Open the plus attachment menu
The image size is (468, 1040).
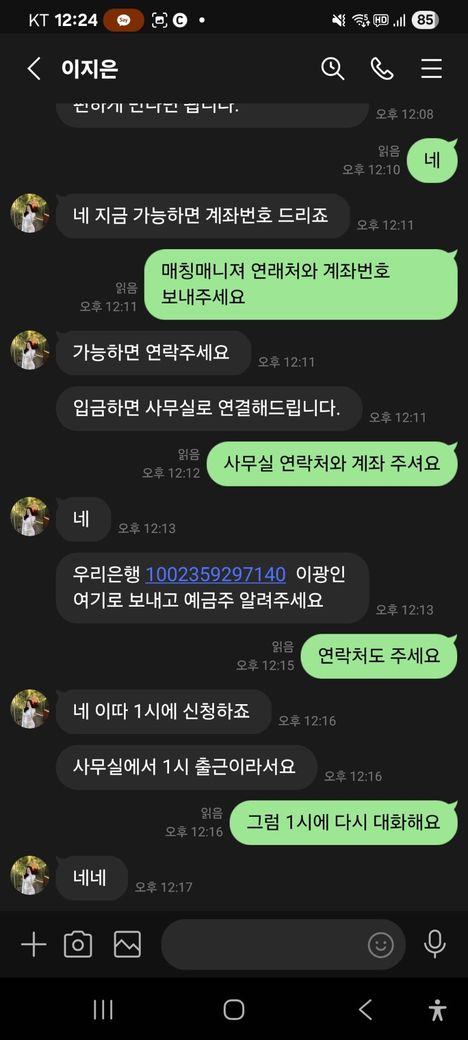pyautogui.click(x=33, y=944)
